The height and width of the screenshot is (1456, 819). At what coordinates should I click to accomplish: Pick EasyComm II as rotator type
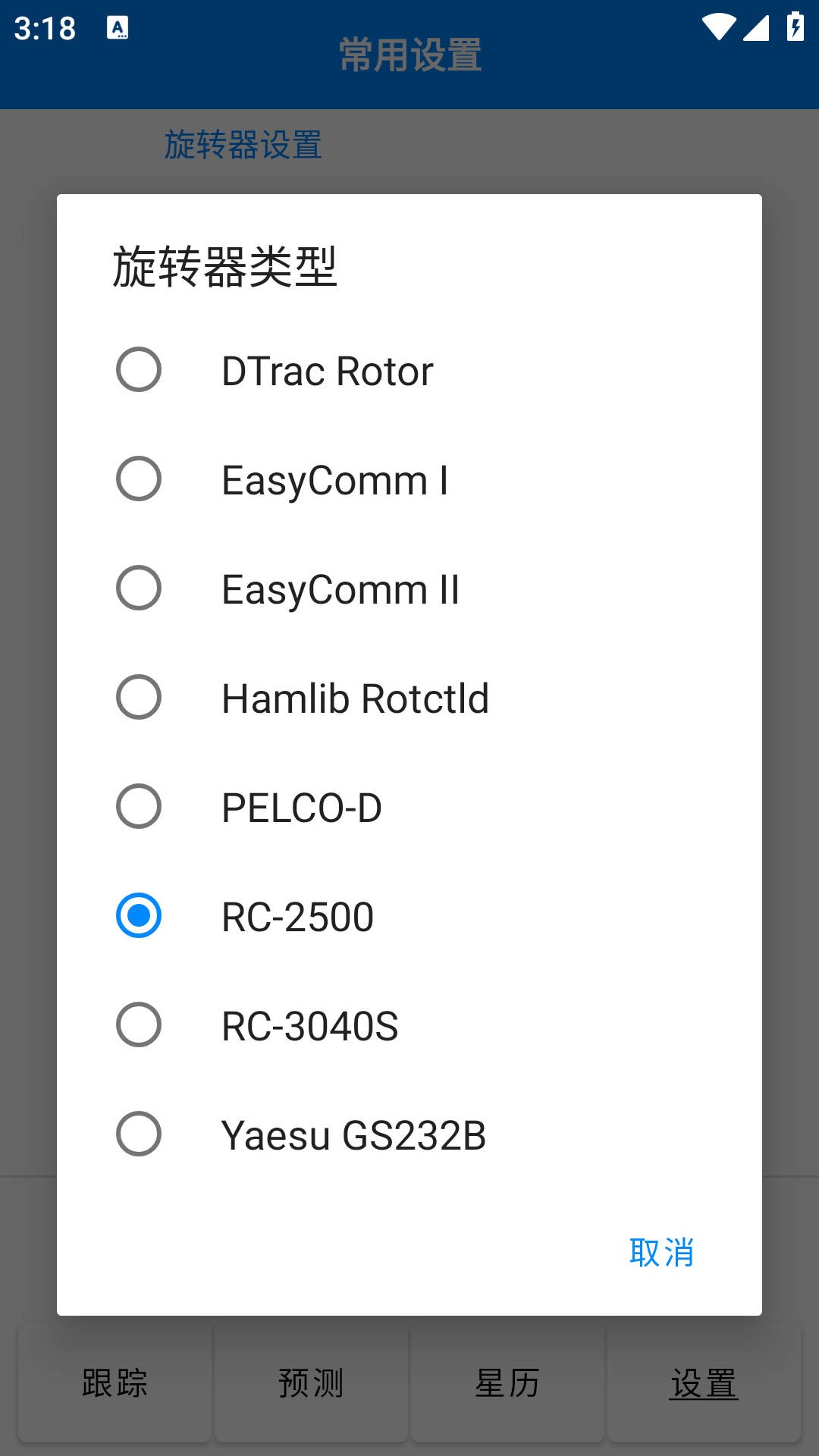click(x=409, y=588)
